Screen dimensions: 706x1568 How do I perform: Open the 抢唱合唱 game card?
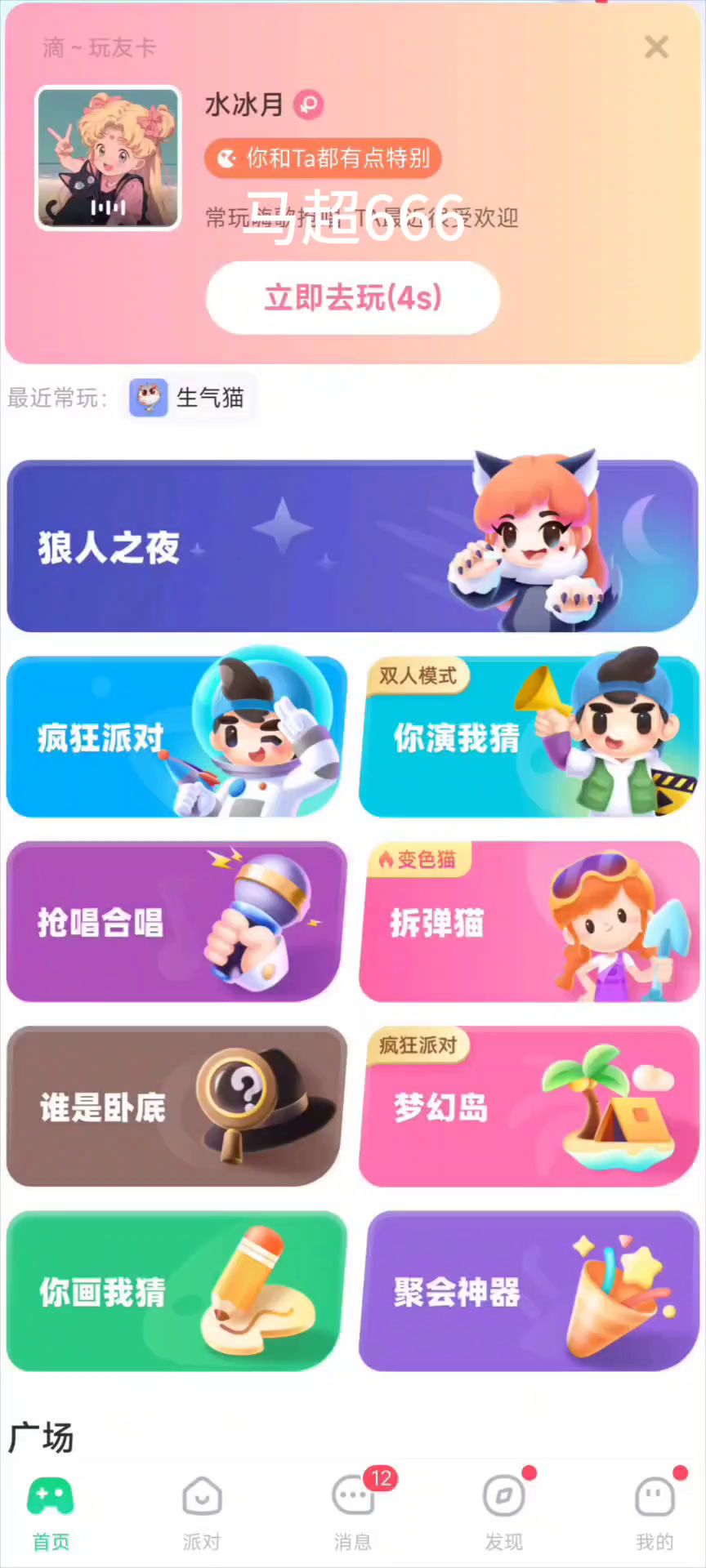click(176, 921)
